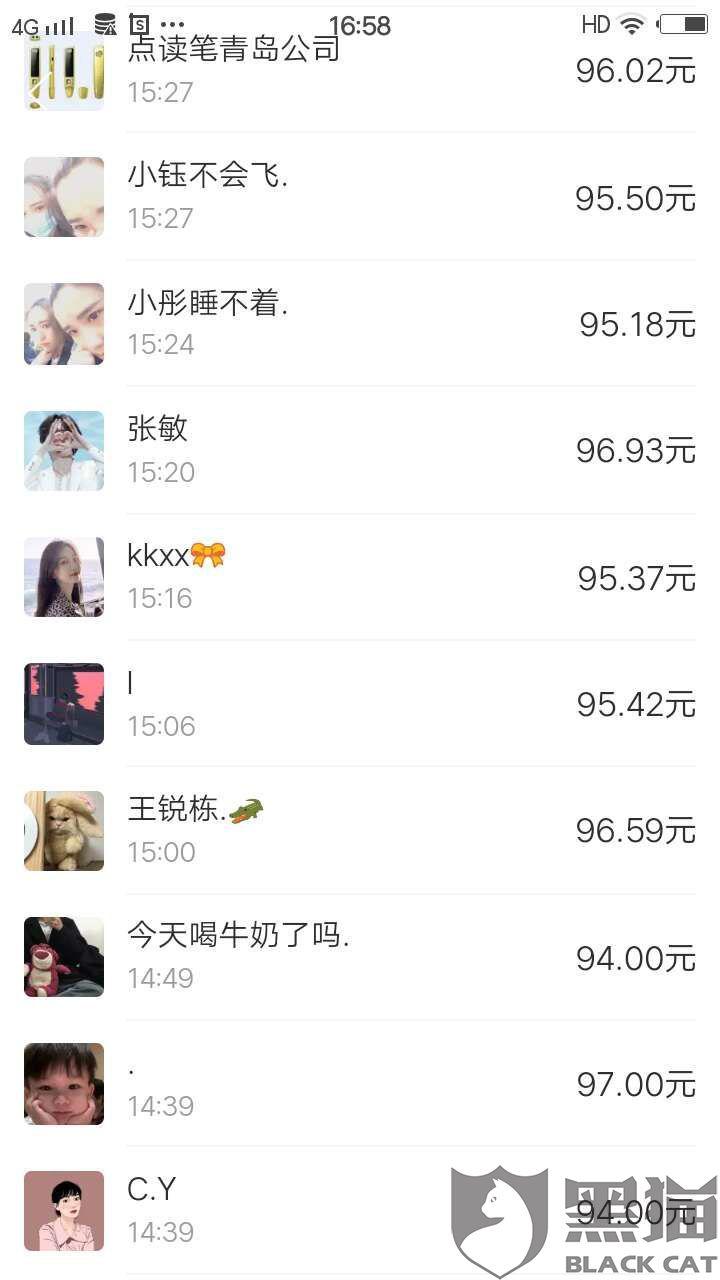View the 97.00元 entry from 14:39
The height and width of the screenshot is (1280, 720).
click(360, 1084)
